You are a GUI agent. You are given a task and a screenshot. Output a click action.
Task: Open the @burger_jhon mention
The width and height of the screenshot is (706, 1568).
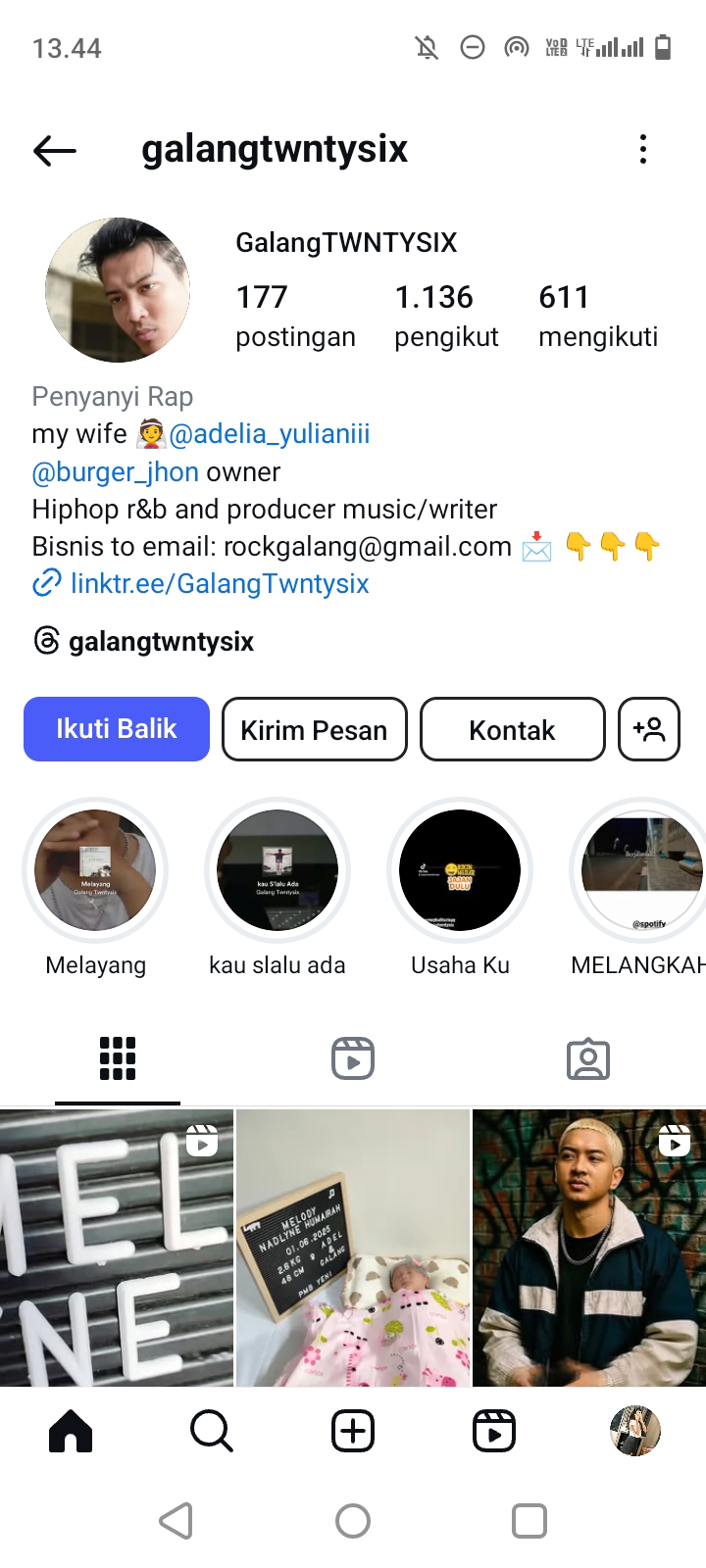tap(115, 472)
